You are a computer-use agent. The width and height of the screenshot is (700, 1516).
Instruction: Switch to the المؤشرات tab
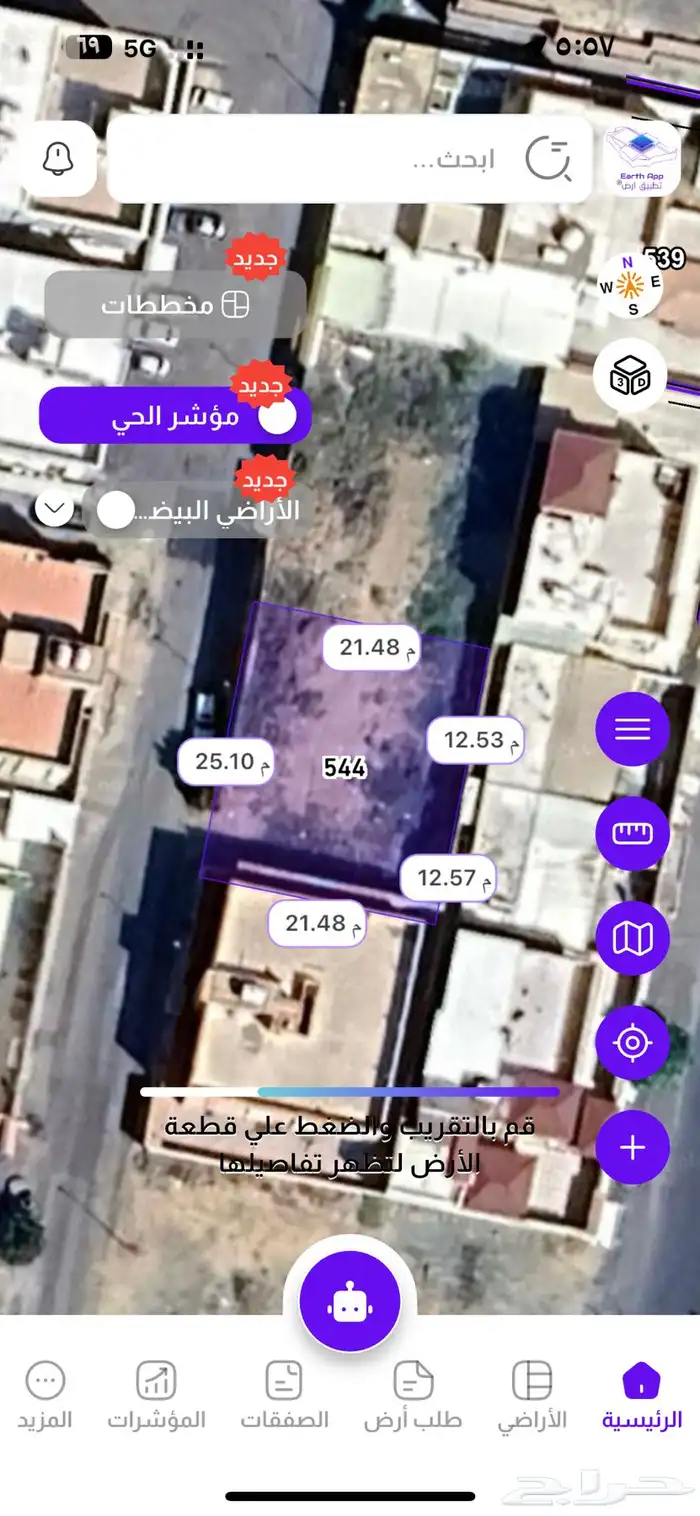point(156,1396)
